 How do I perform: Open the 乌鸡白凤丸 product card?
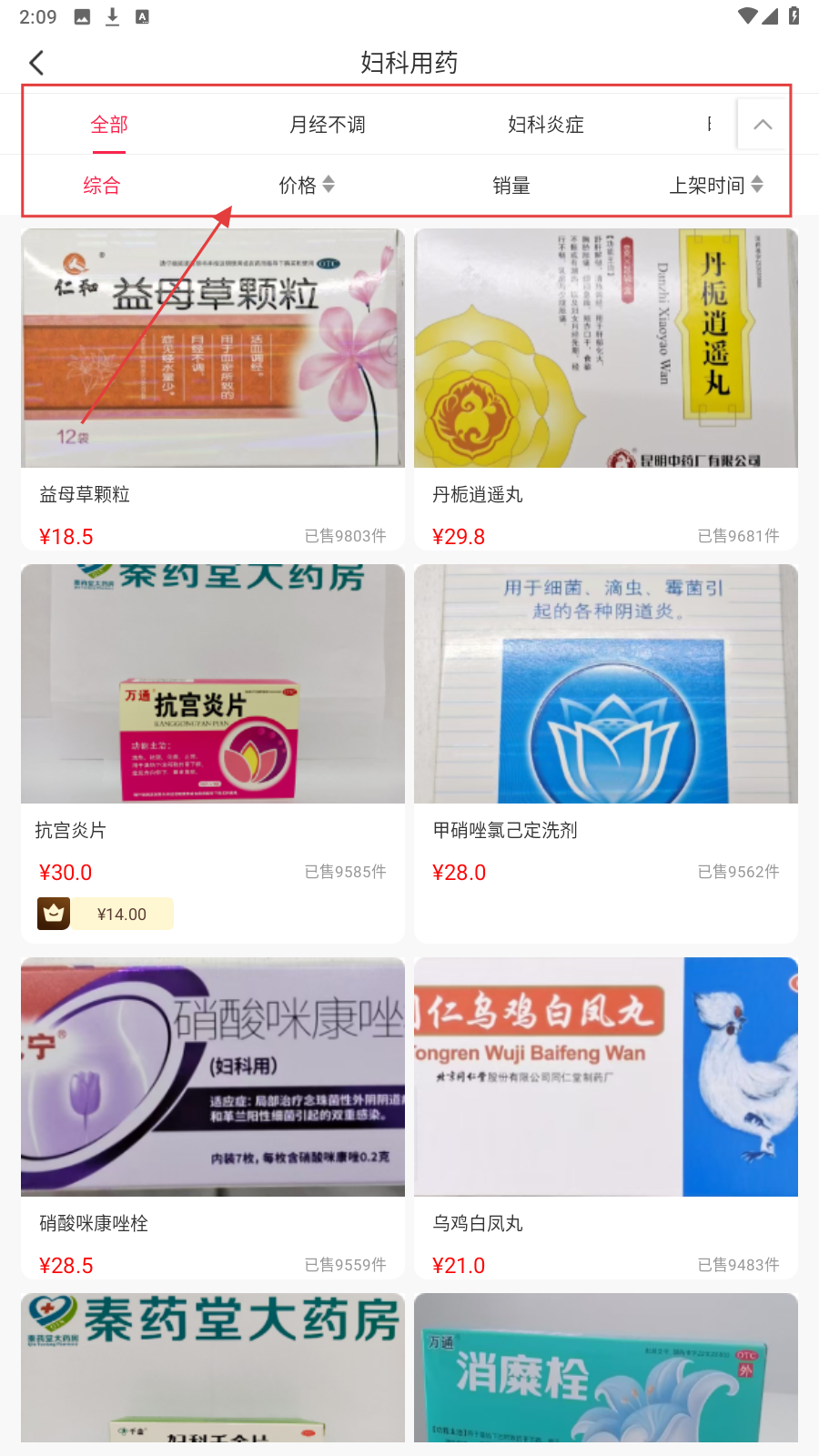pyautogui.click(x=606, y=1117)
